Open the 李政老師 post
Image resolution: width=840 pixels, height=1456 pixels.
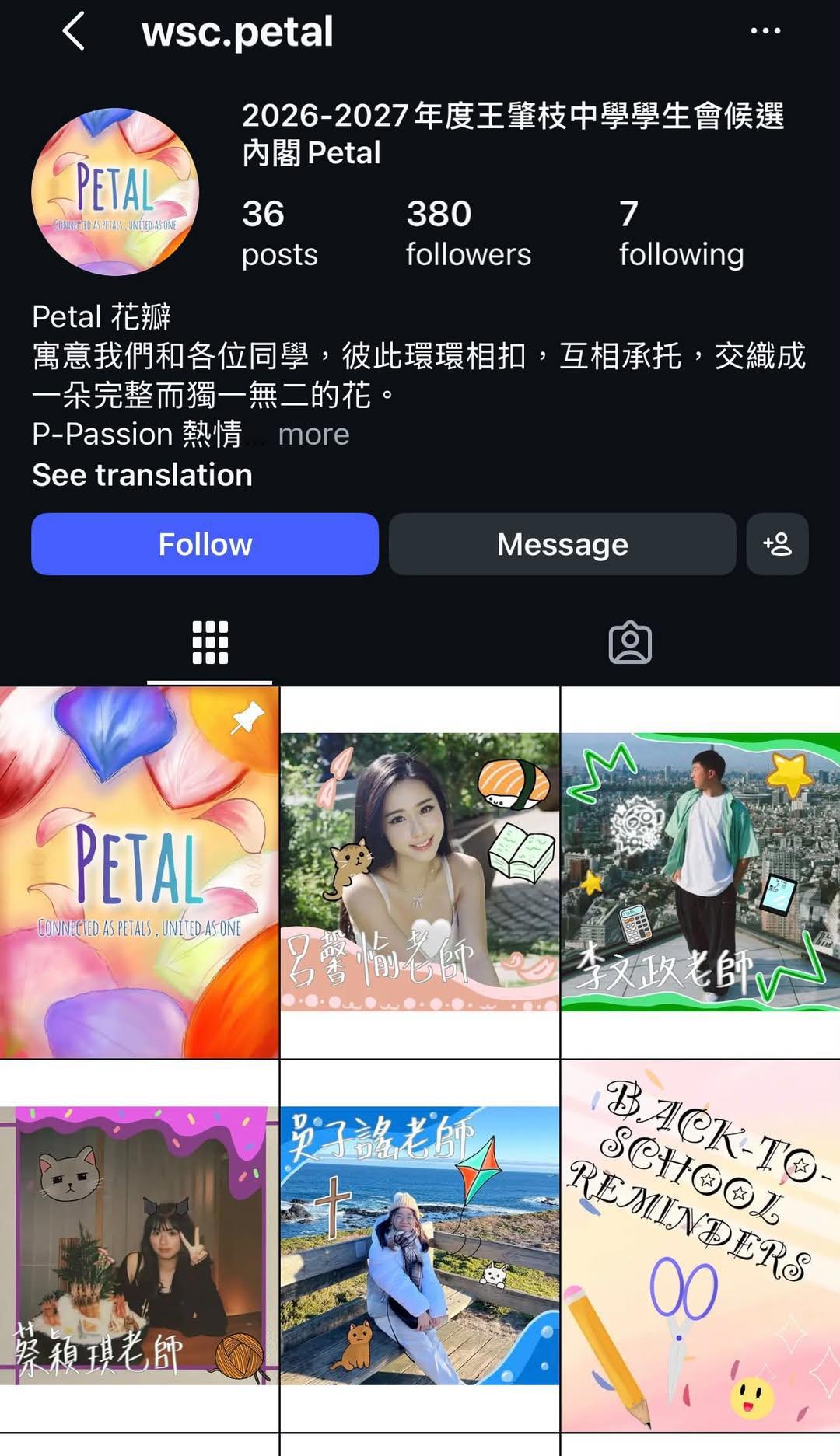(x=701, y=872)
